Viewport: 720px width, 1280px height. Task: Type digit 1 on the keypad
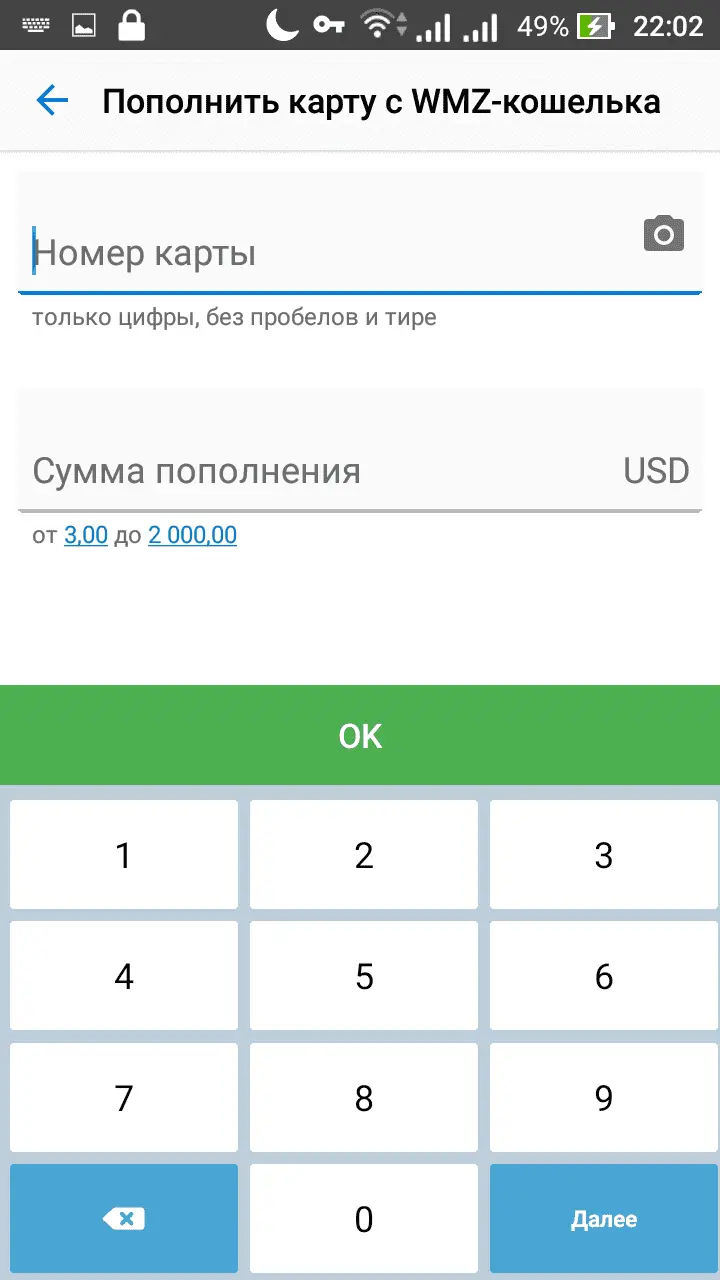pyautogui.click(x=124, y=855)
